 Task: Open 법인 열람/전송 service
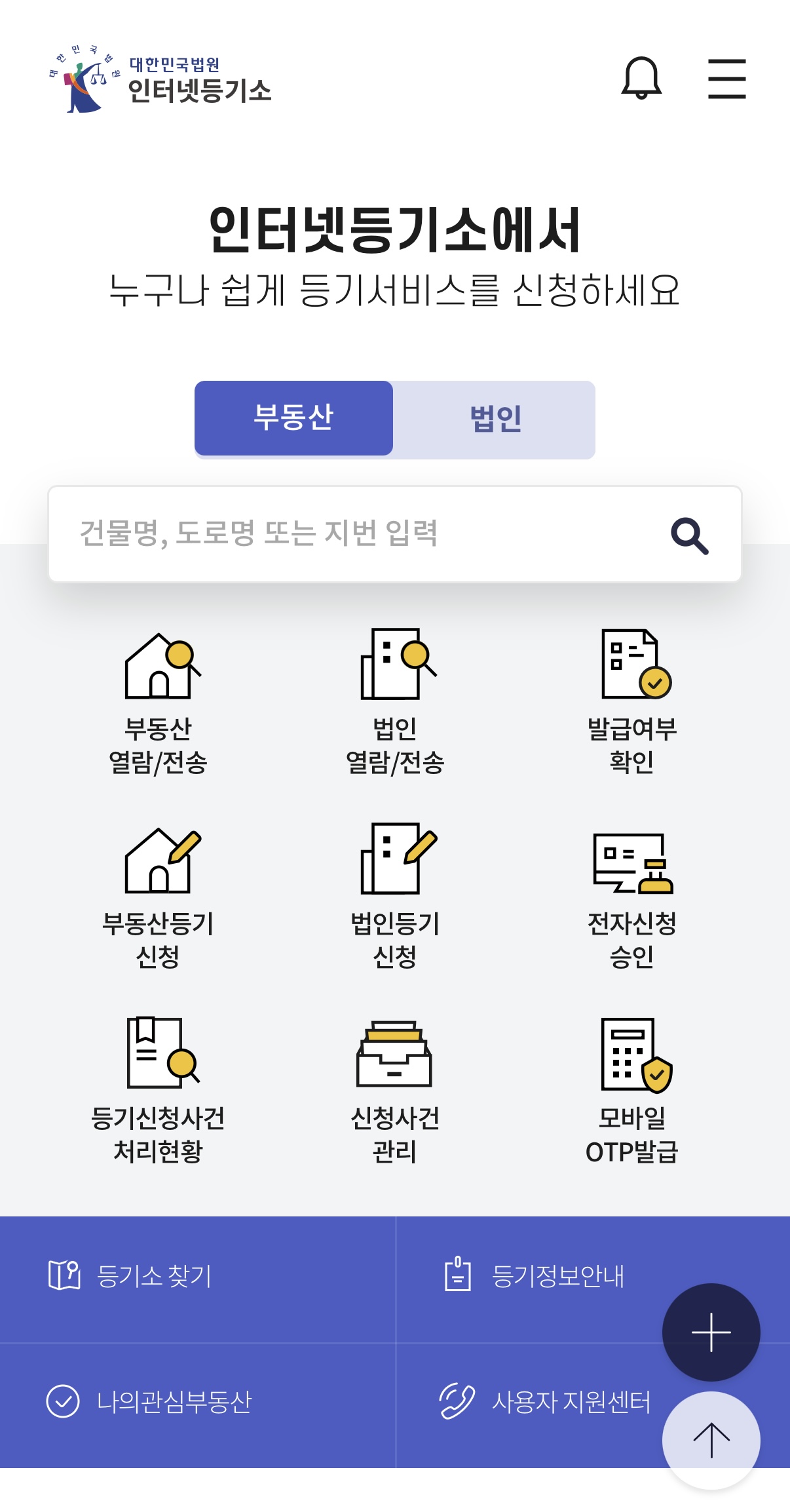[395, 708]
